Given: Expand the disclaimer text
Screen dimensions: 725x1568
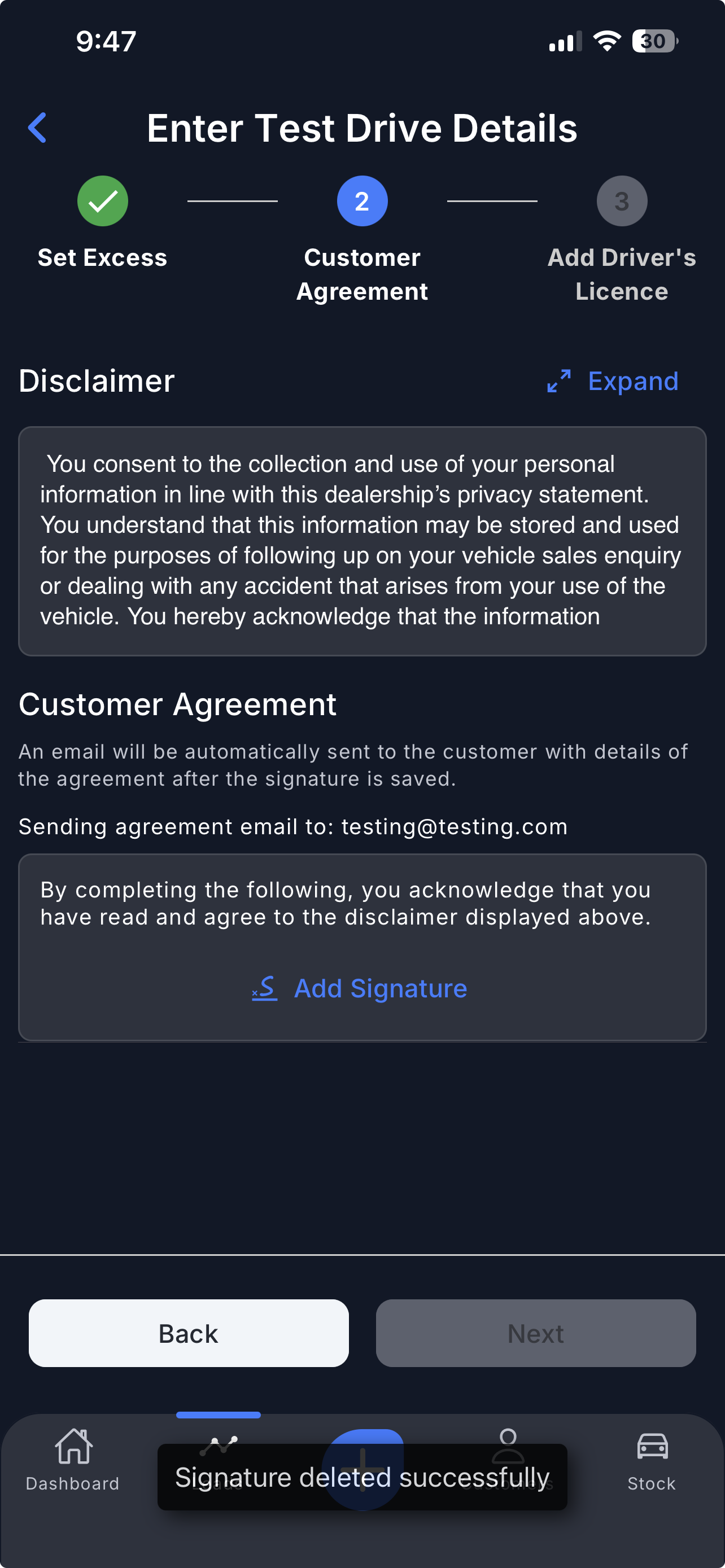Looking at the screenshot, I should (613, 382).
